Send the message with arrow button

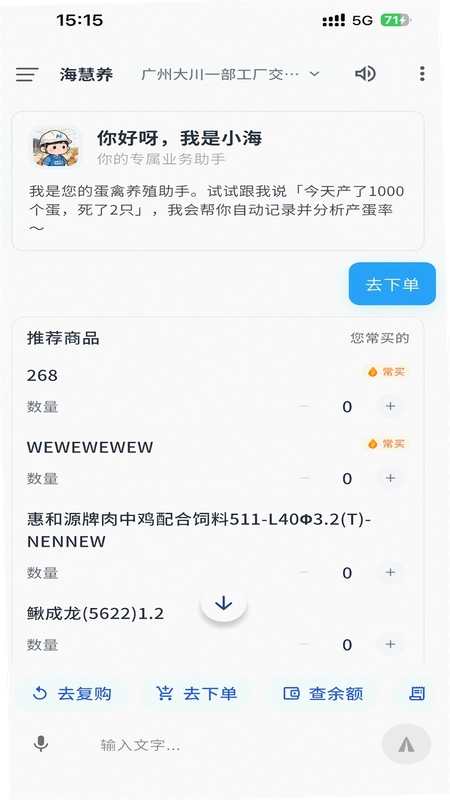click(x=406, y=744)
